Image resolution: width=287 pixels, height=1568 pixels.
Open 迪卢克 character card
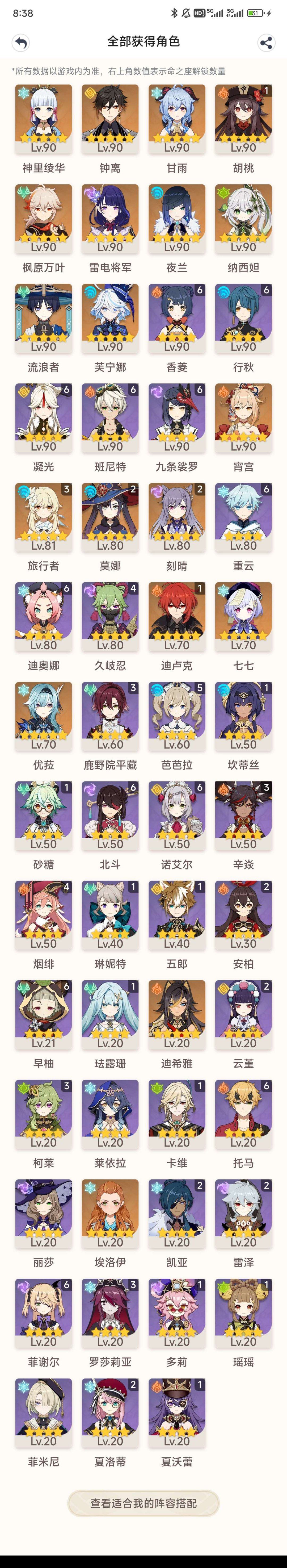[x=176, y=617]
